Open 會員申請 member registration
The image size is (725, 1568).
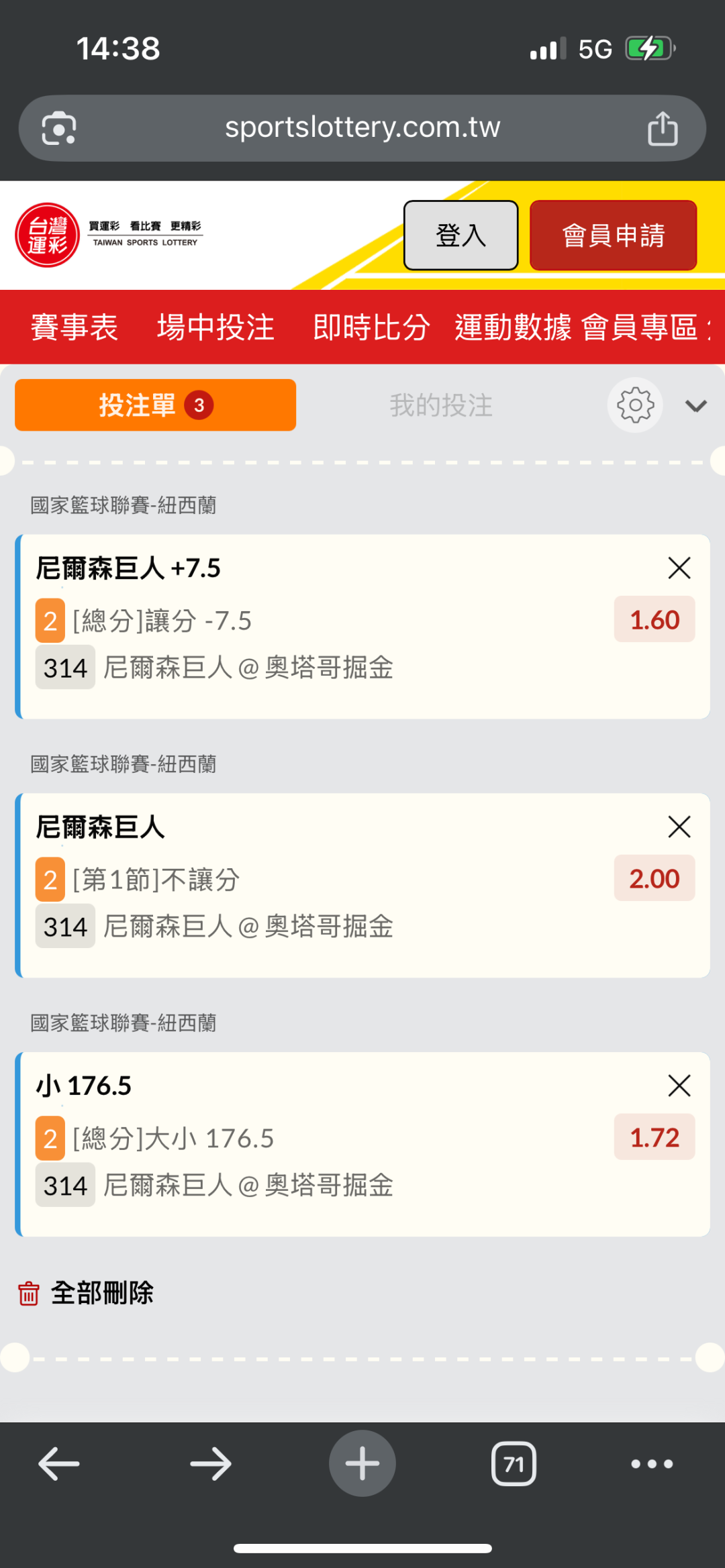click(613, 236)
